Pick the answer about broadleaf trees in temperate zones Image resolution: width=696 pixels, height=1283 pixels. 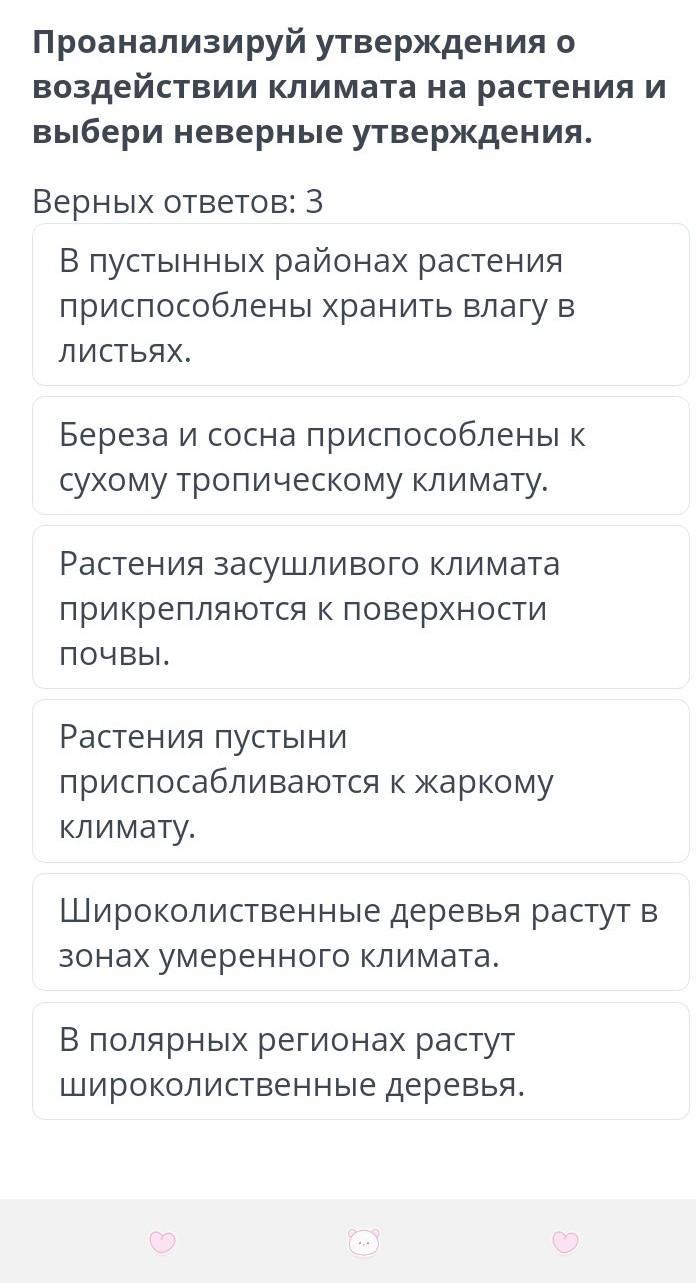coord(361,932)
